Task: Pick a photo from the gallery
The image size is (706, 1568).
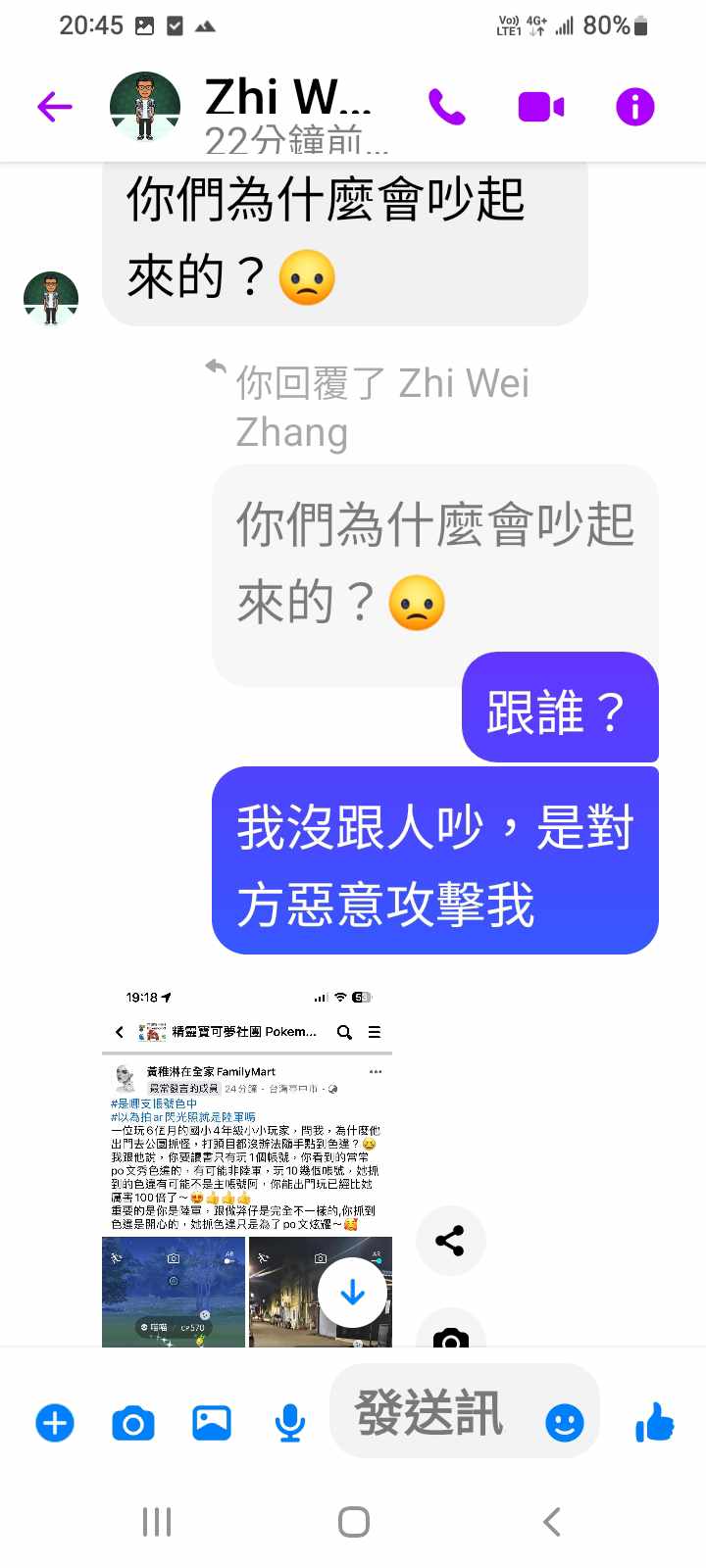Action: (x=212, y=1422)
